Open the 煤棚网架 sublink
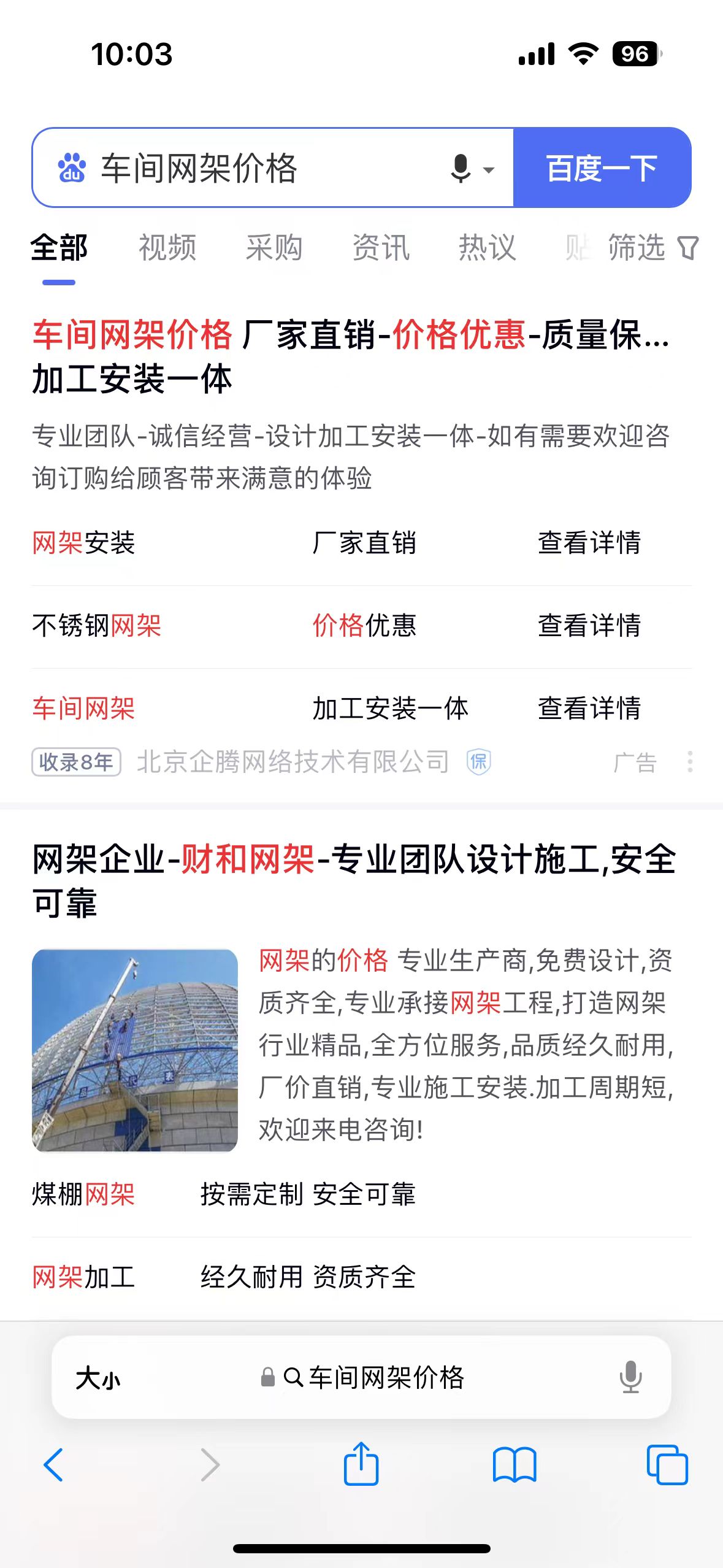723x1568 pixels. point(84,1194)
